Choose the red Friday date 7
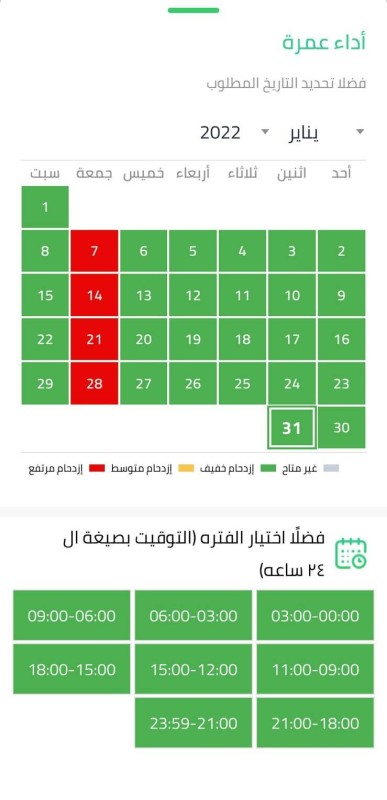 click(94, 251)
